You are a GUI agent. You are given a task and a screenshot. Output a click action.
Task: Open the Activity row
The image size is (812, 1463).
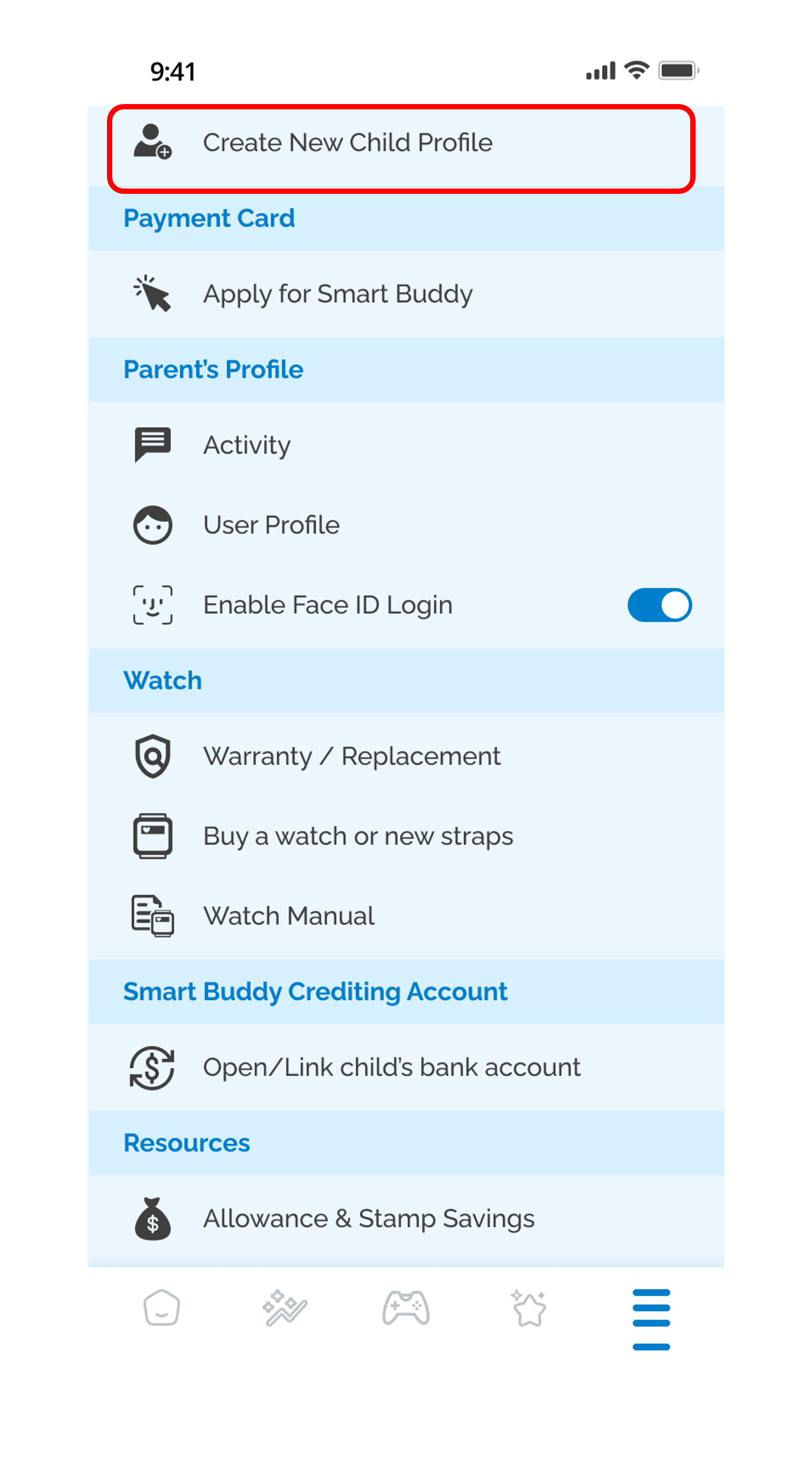tap(247, 445)
